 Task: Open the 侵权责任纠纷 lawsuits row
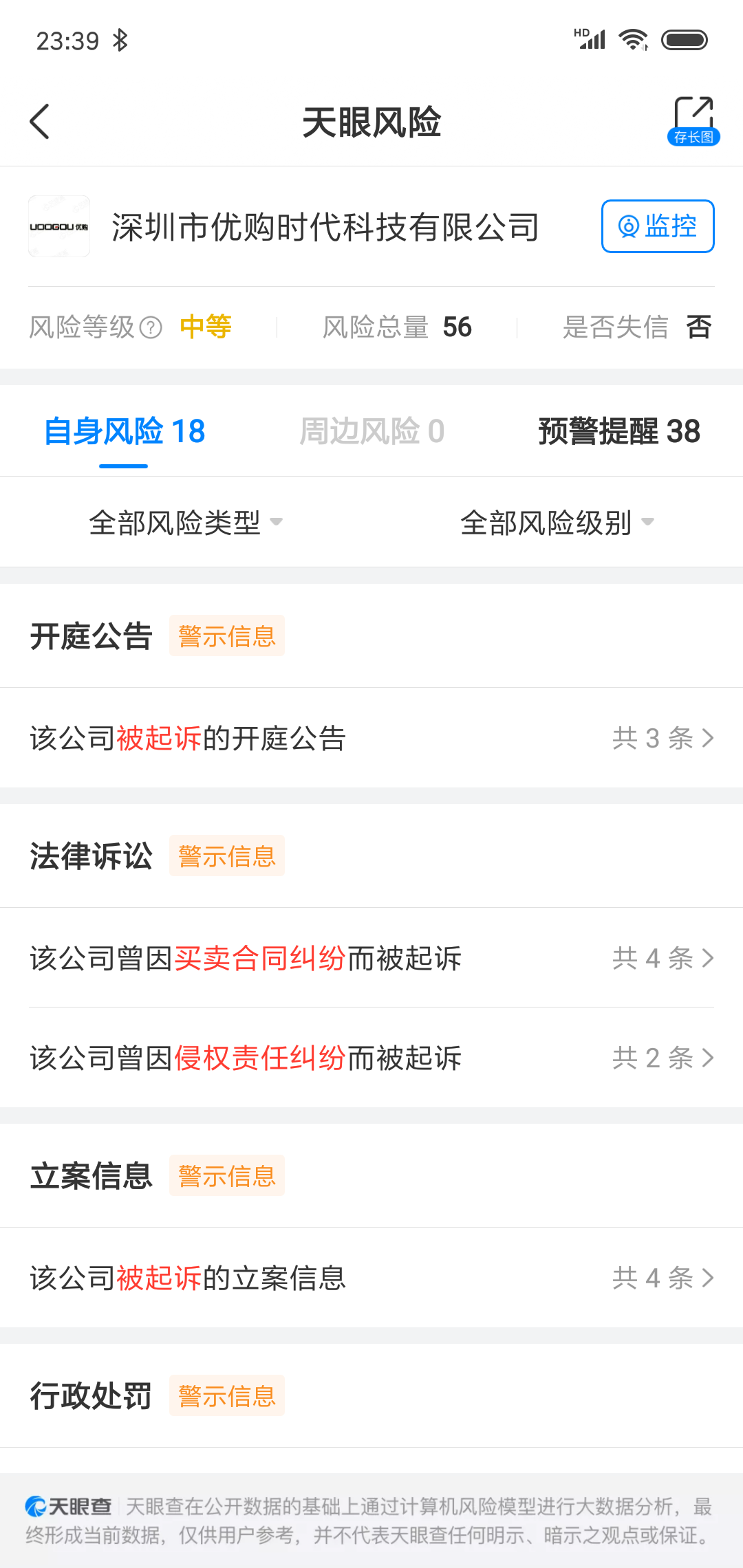371,1058
